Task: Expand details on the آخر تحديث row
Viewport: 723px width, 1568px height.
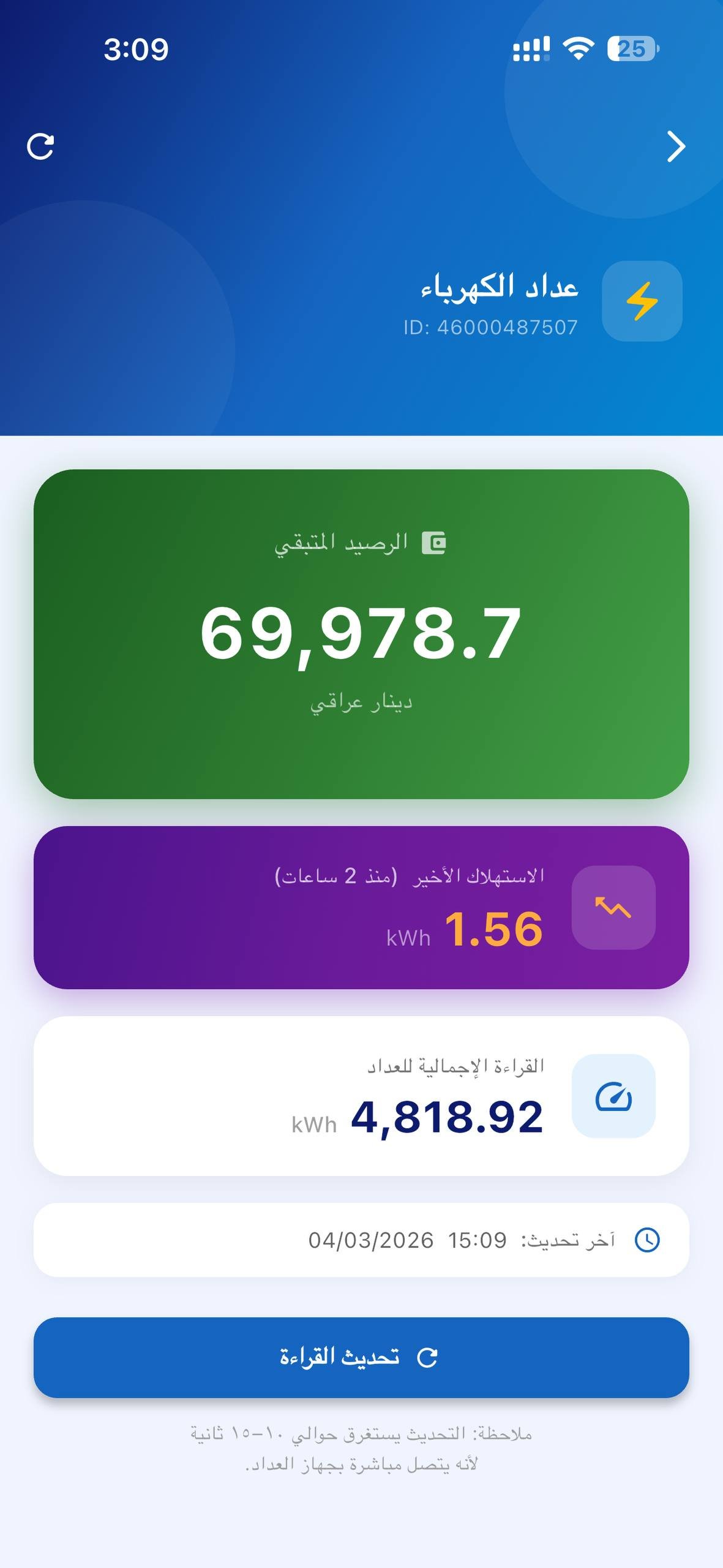Action: tap(361, 1238)
